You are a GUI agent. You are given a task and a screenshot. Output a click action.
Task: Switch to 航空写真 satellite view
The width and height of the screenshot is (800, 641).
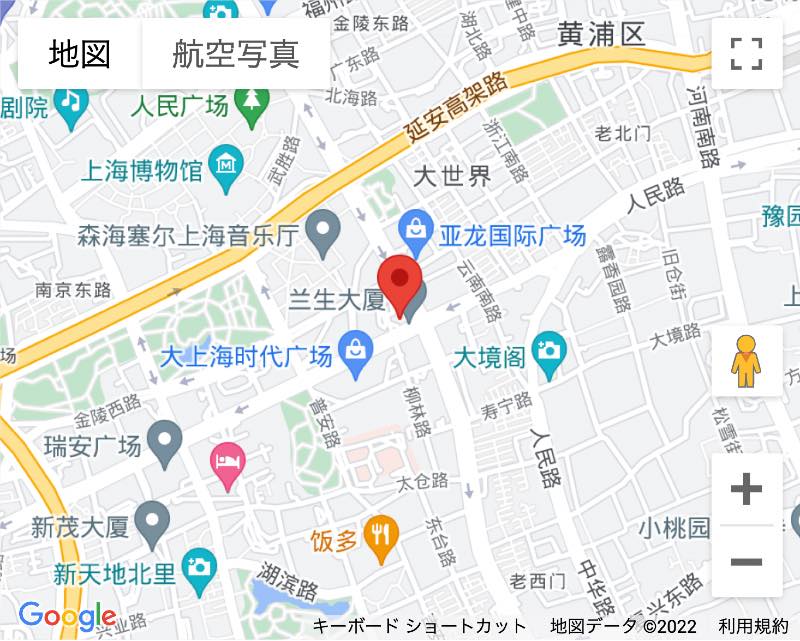click(236, 53)
